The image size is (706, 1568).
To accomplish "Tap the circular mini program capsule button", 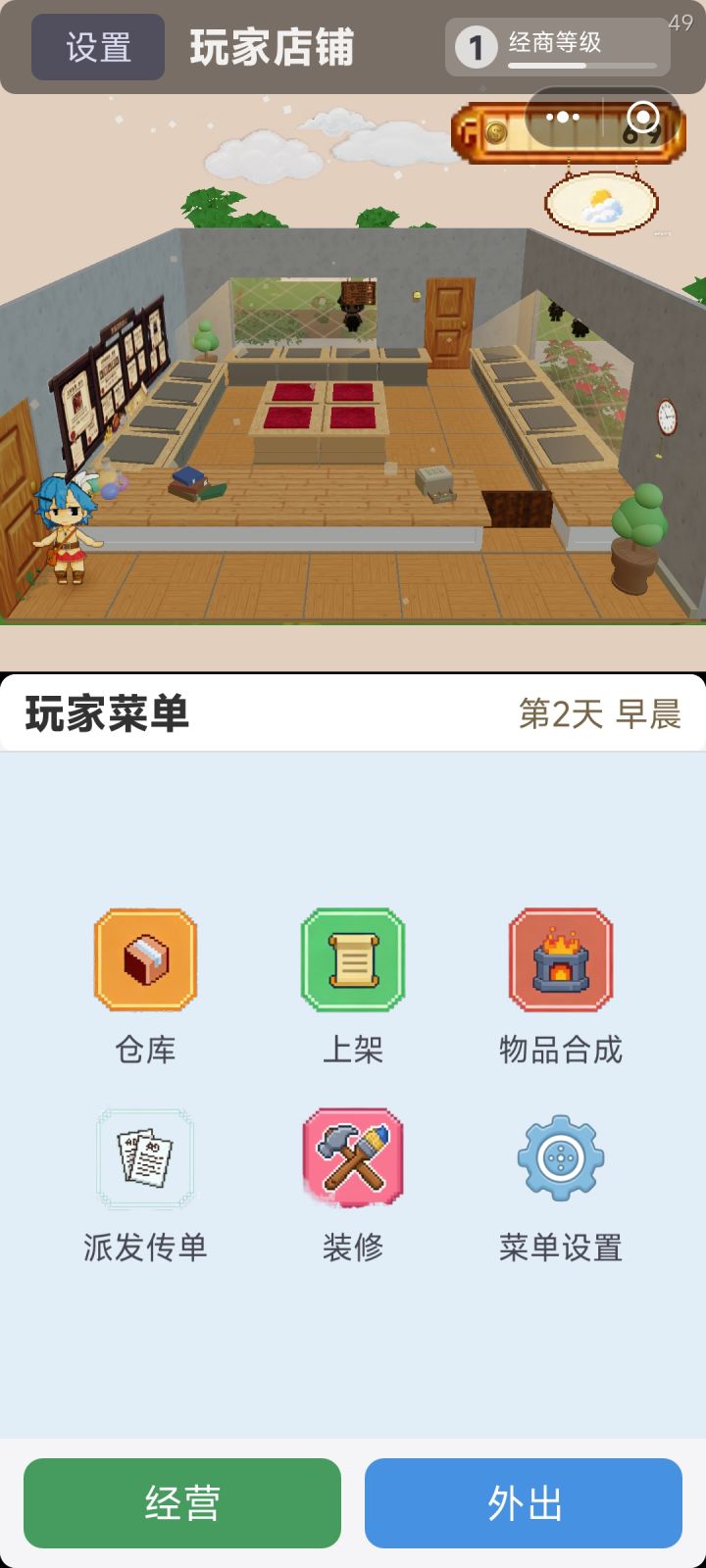I will (642, 117).
